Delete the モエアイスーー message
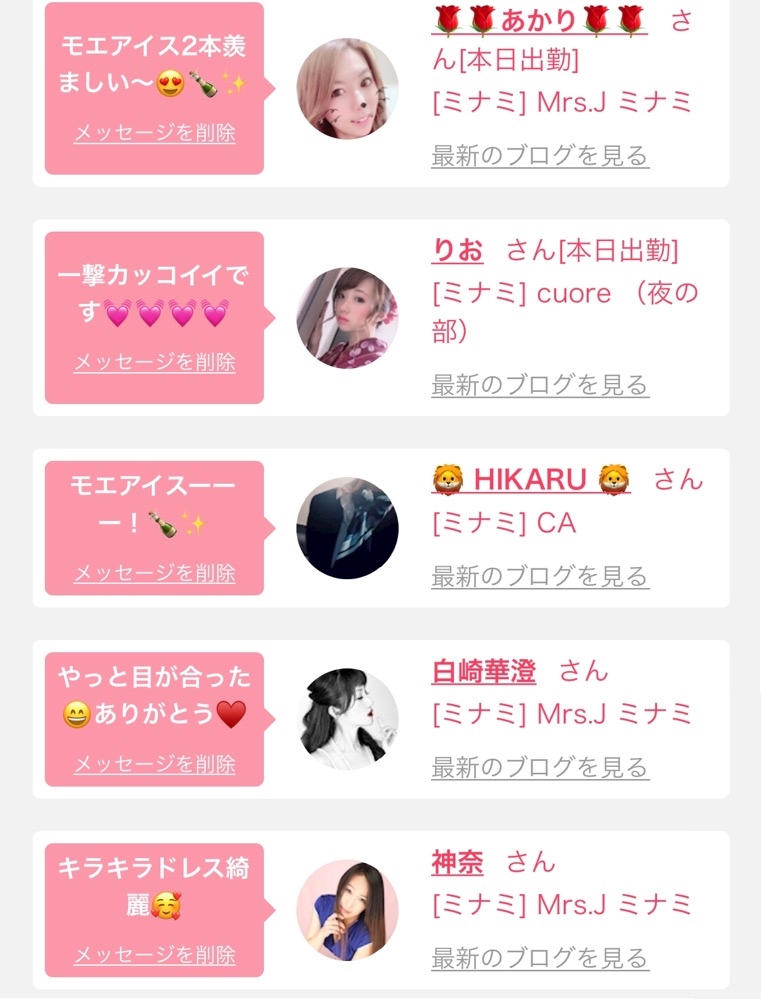 coord(155,574)
